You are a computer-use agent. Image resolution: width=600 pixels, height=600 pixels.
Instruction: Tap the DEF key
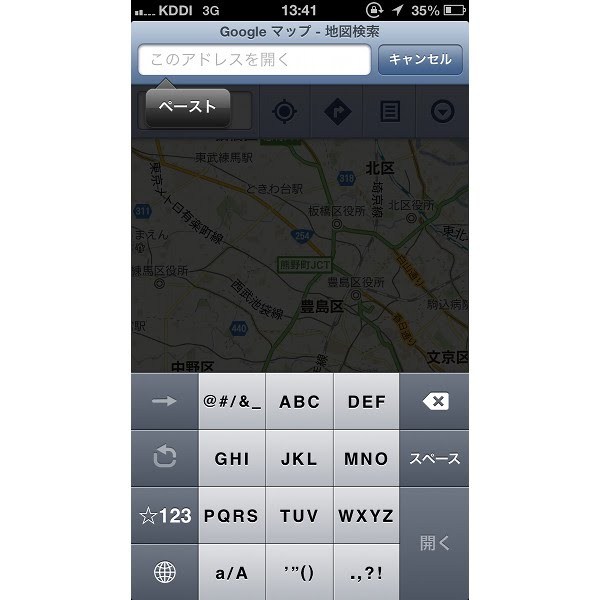(366, 402)
